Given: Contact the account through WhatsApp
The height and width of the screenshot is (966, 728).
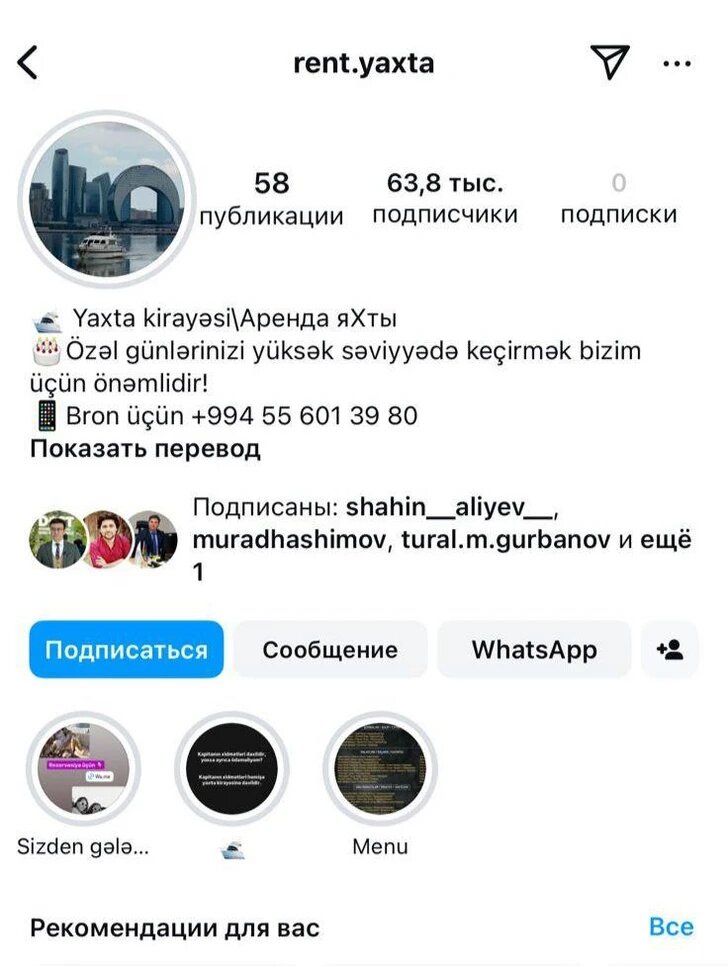Looking at the screenshot, I should coord(534,649).
